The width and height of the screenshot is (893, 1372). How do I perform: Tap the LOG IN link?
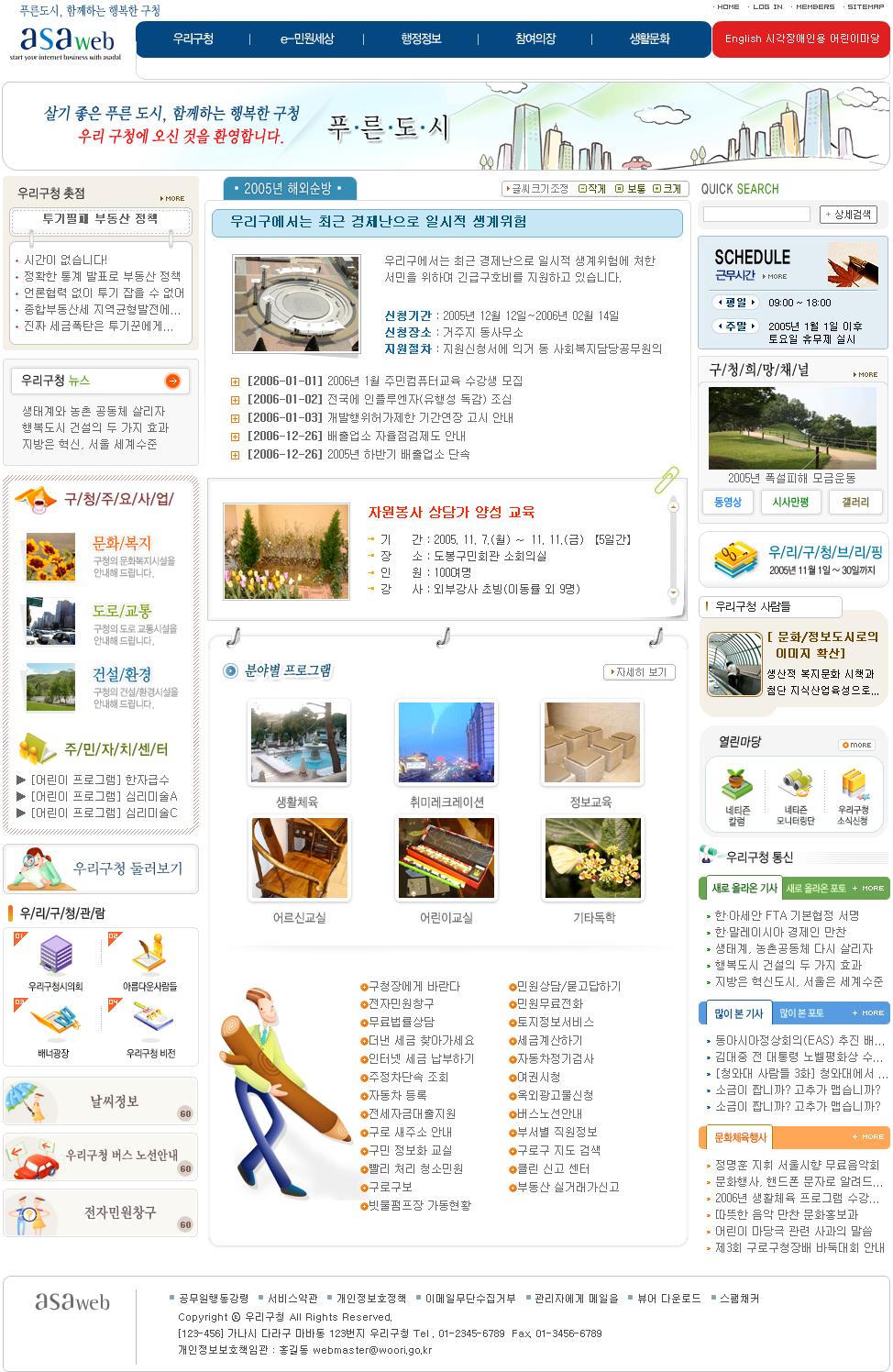pyautogui.click(x=767, y=6)
